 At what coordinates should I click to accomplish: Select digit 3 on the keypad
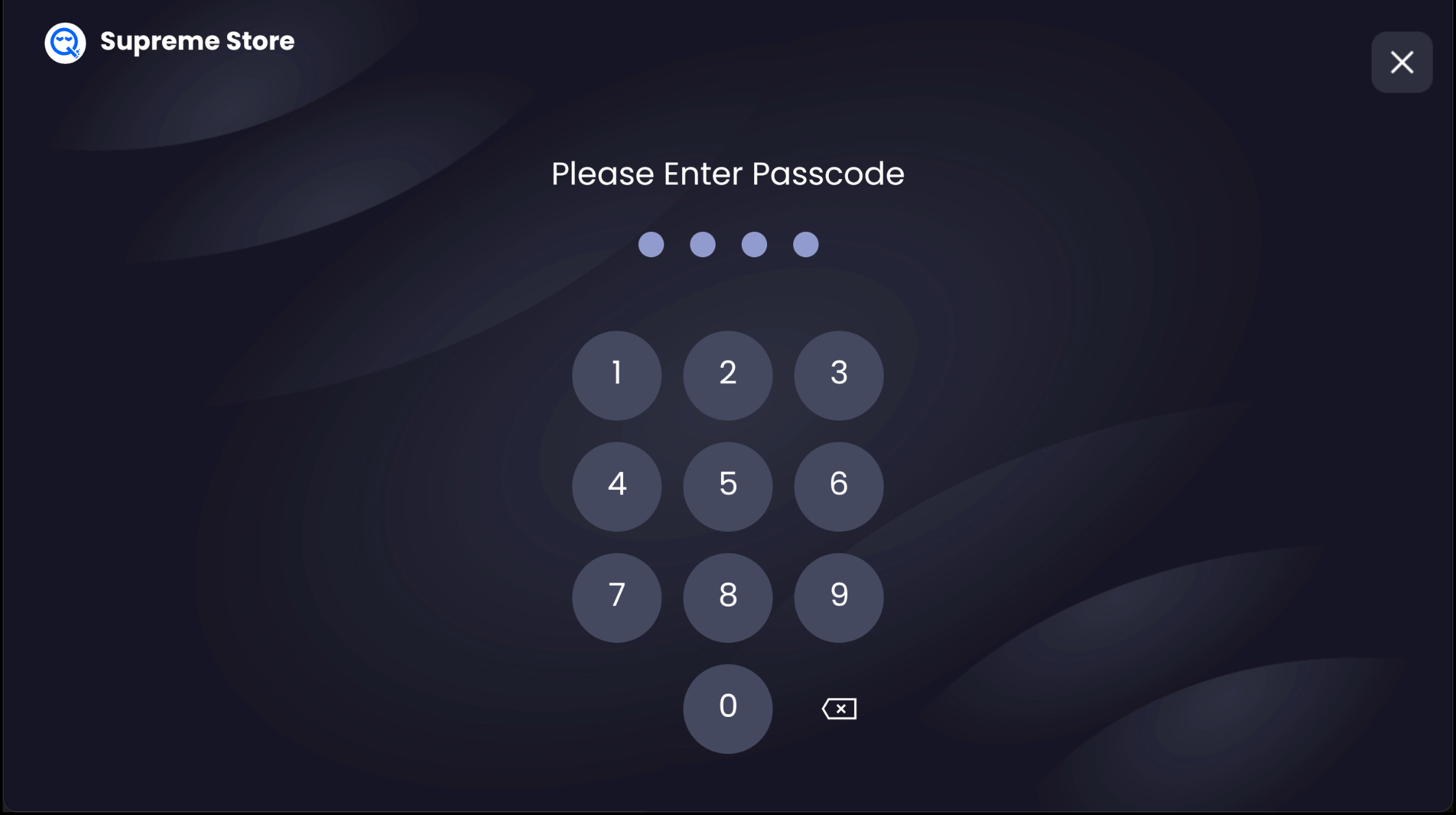coord(838,375)
